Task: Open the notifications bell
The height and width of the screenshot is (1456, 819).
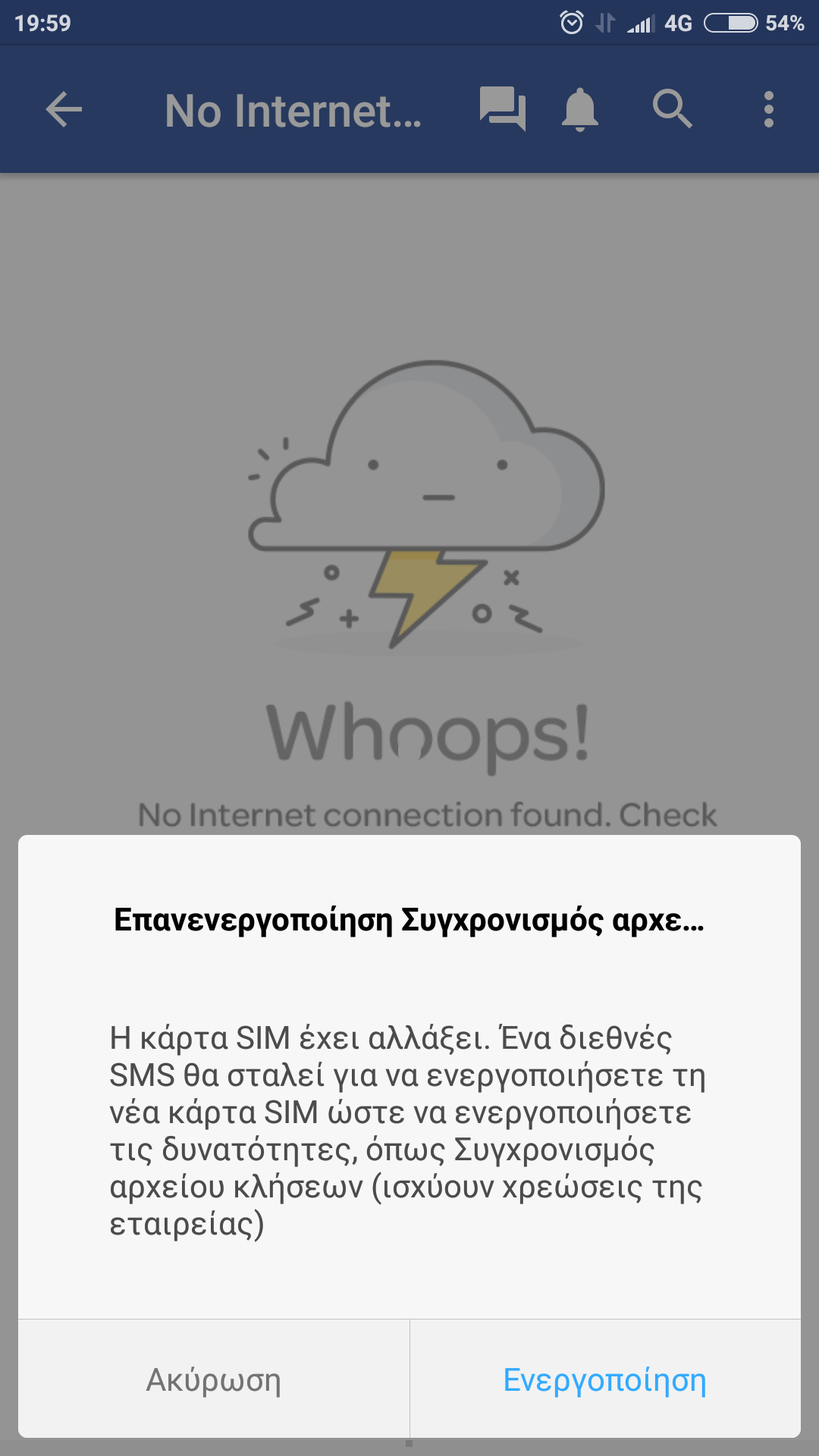Action: coord(580,110)
